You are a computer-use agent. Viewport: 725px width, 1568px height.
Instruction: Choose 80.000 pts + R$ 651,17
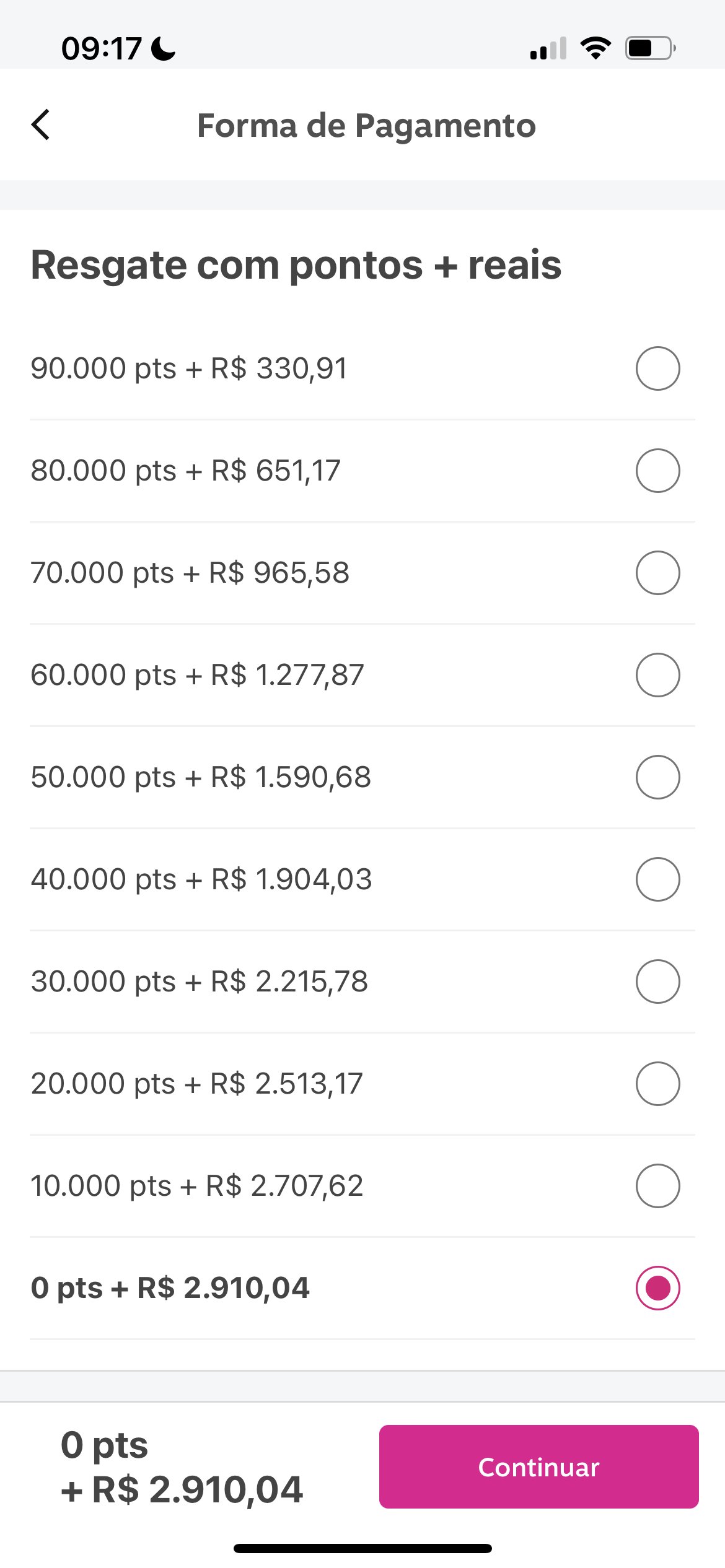[362, 471]
